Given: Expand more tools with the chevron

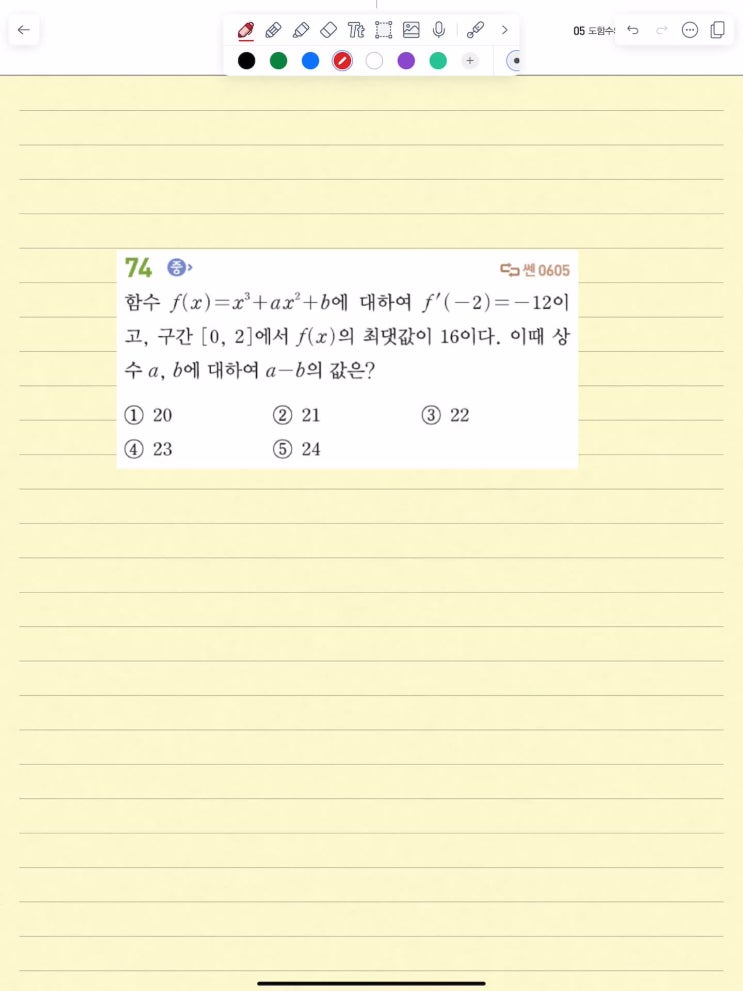Looking at the screenshot, I should [504, 30].
